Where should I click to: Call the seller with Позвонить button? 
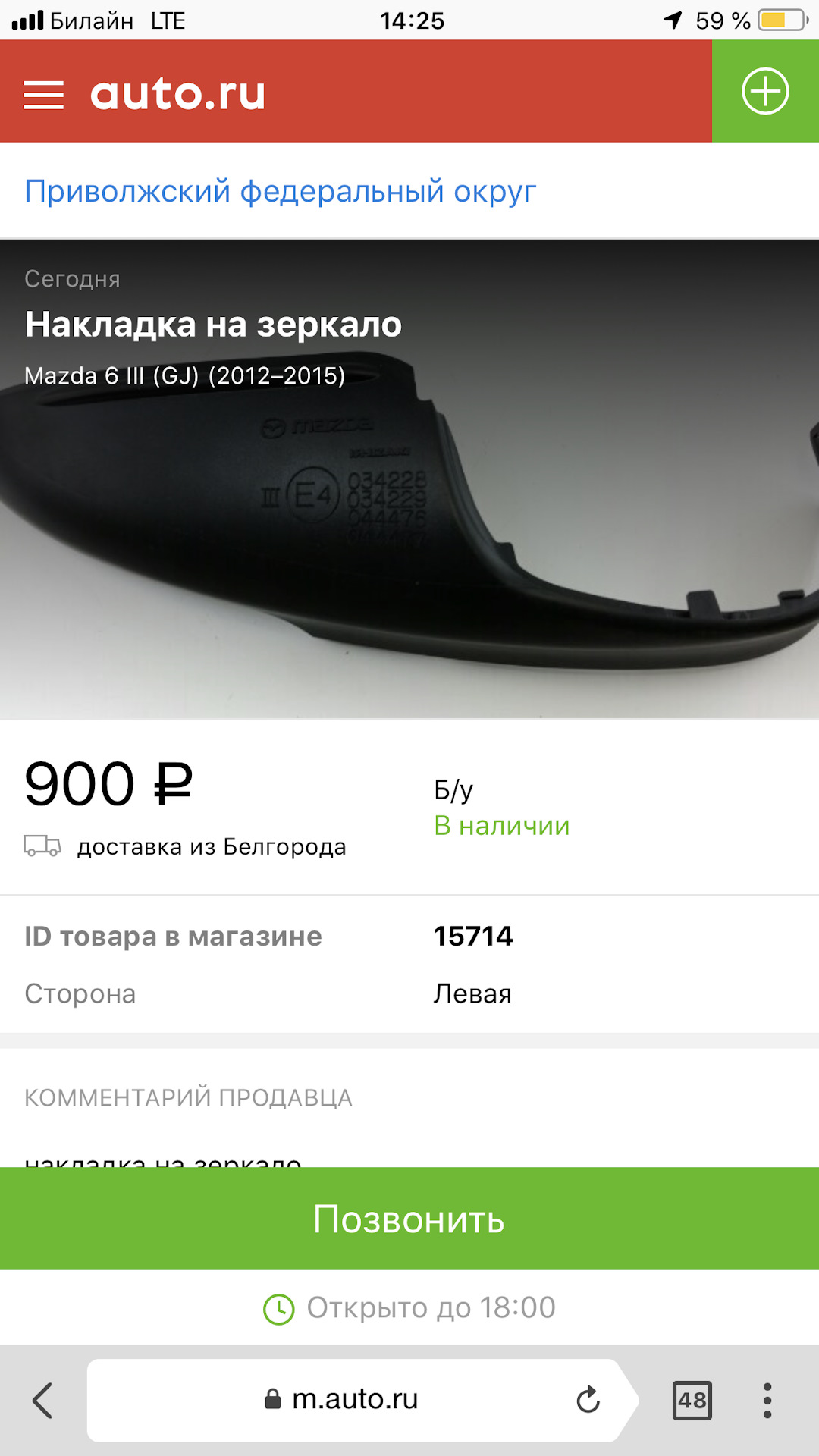pos(409,1219)
